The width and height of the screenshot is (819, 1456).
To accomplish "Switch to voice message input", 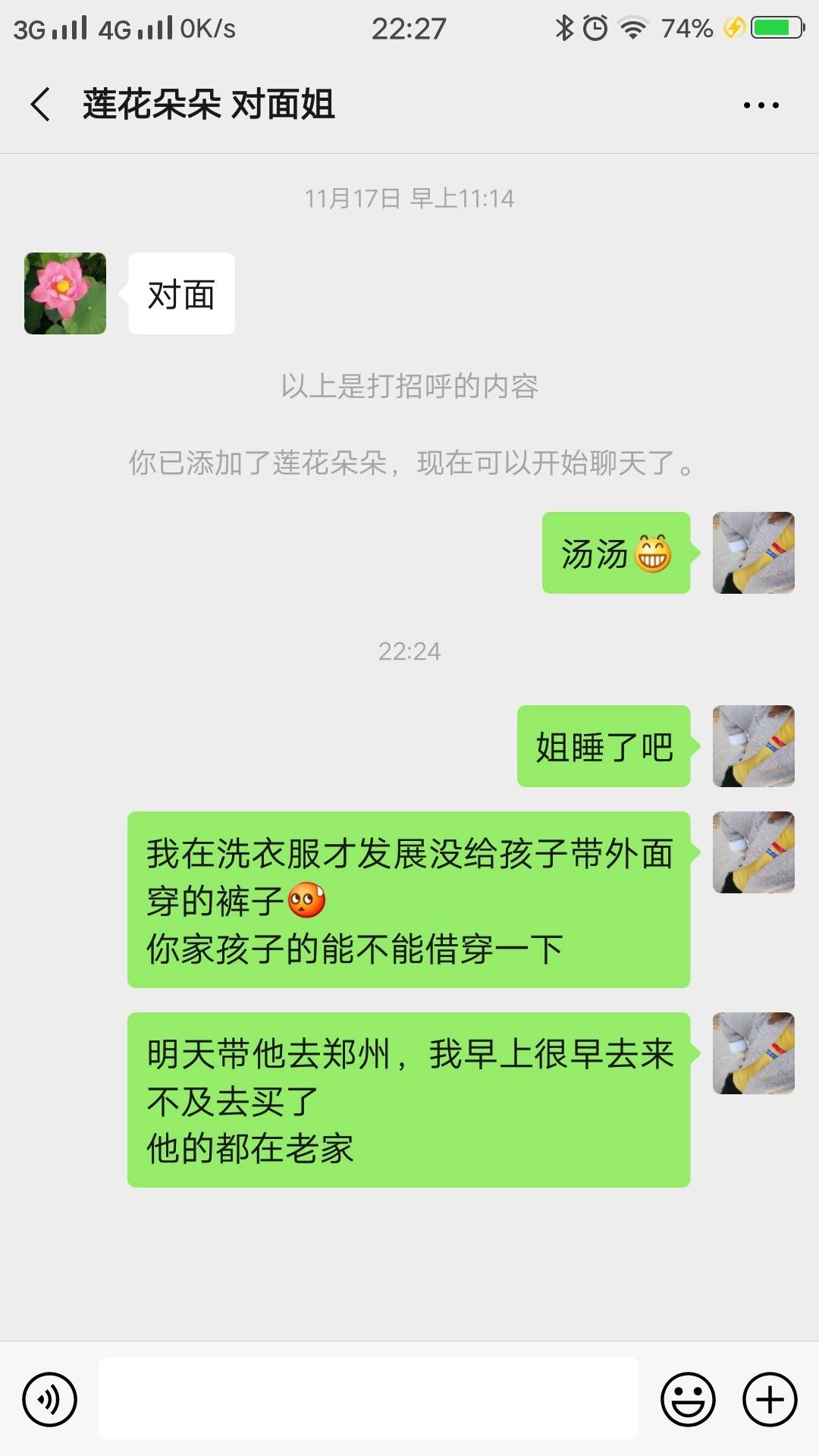I will tap(50, 1399).
